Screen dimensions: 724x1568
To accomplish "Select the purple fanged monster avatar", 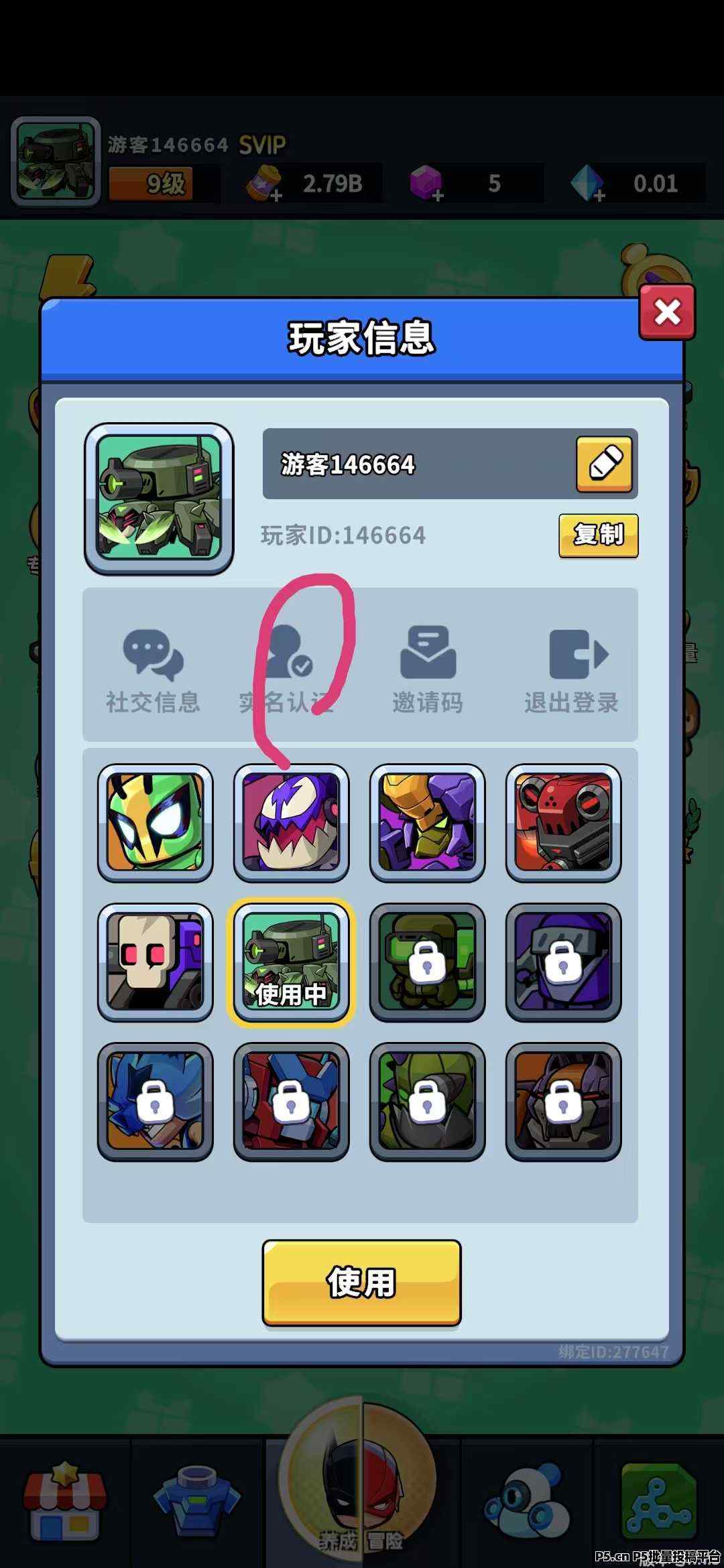I will tap(292, 823).
